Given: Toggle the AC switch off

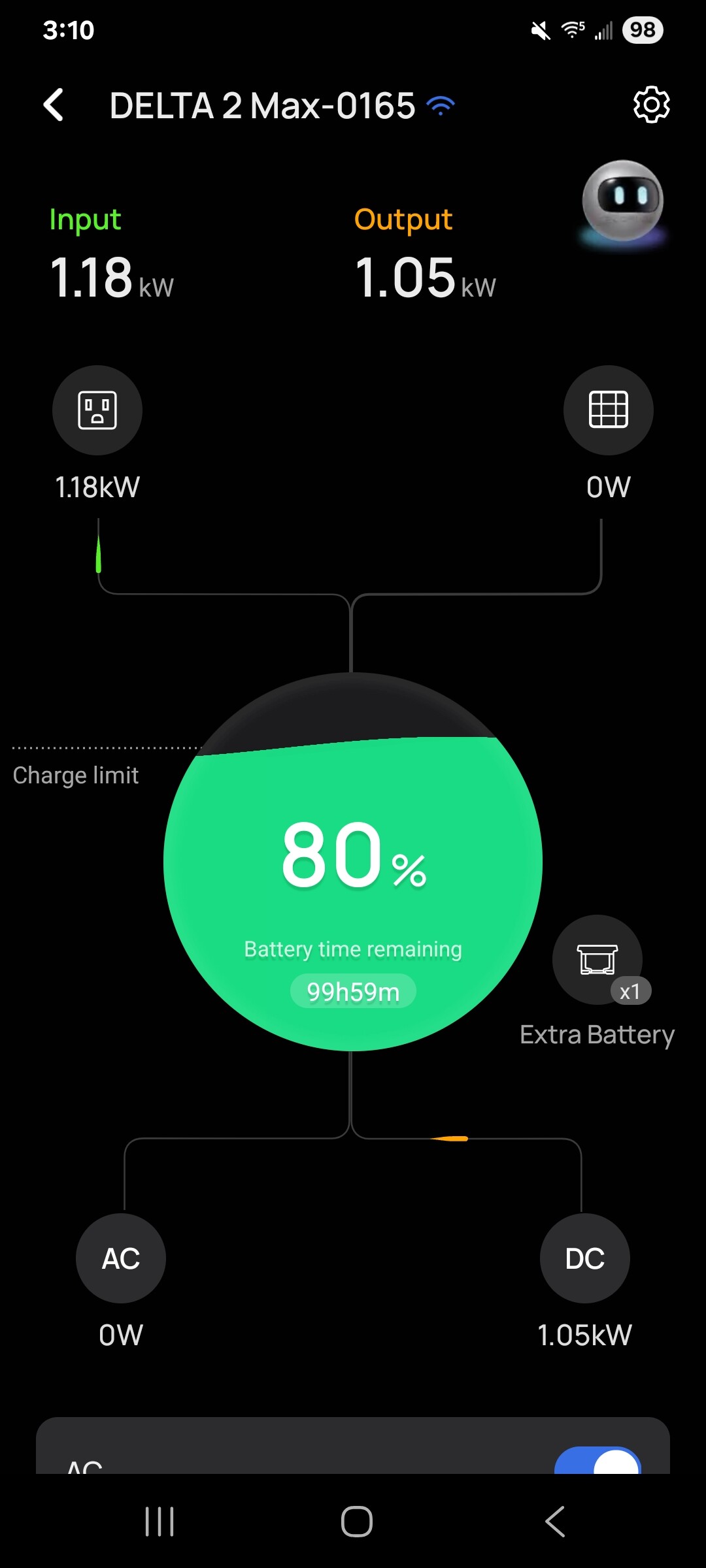Looking at the screenshot, I should (597, 1461).
